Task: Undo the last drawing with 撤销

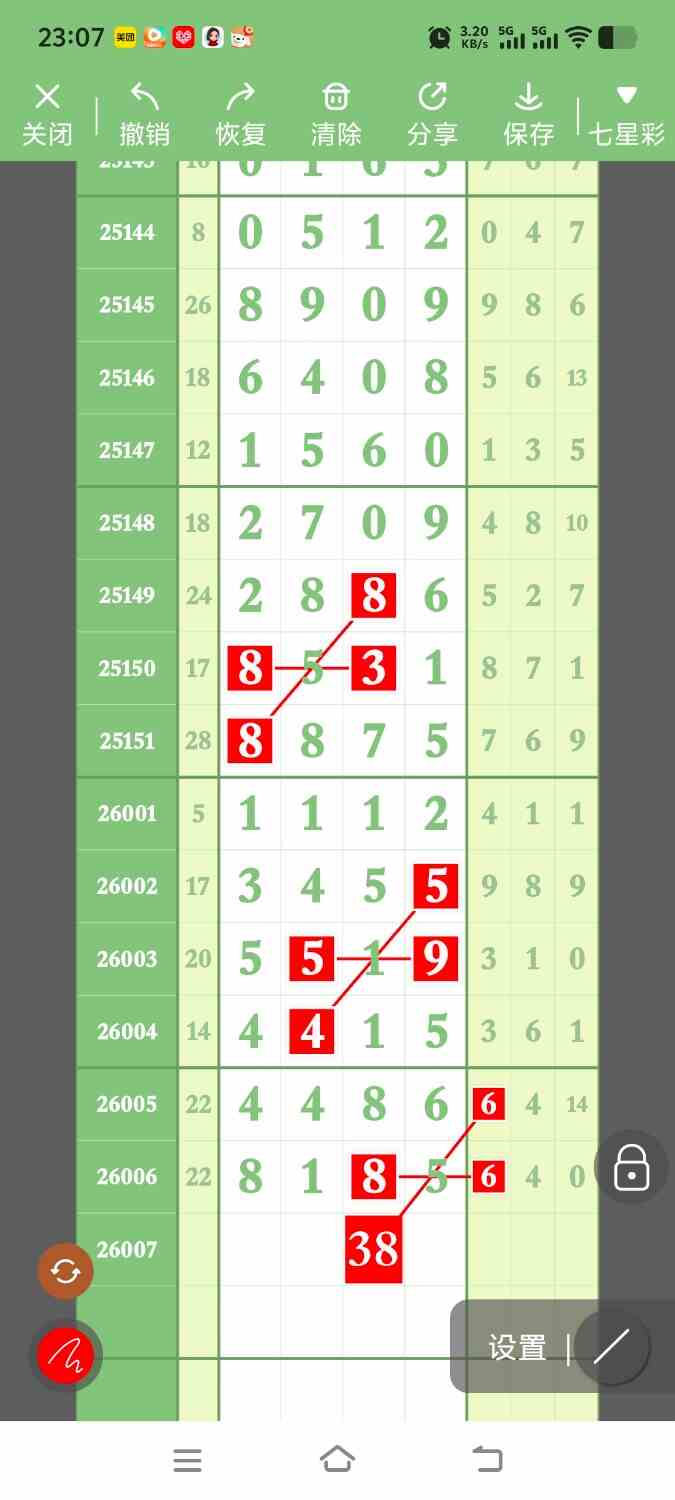Action: coord(144,114)
